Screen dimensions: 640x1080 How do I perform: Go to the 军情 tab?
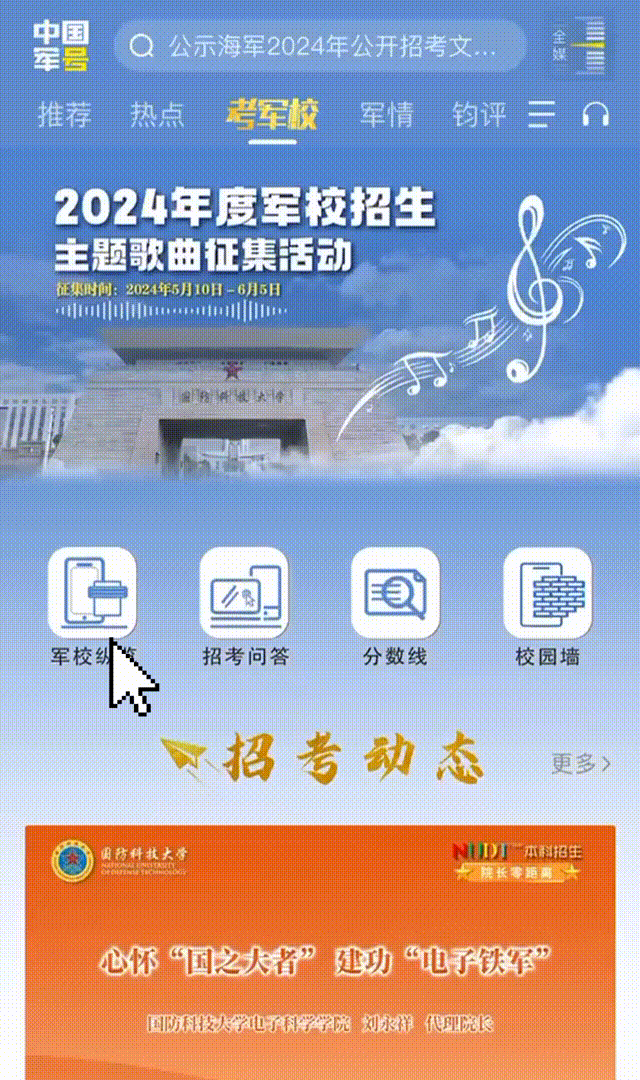(x=387, y=114)
